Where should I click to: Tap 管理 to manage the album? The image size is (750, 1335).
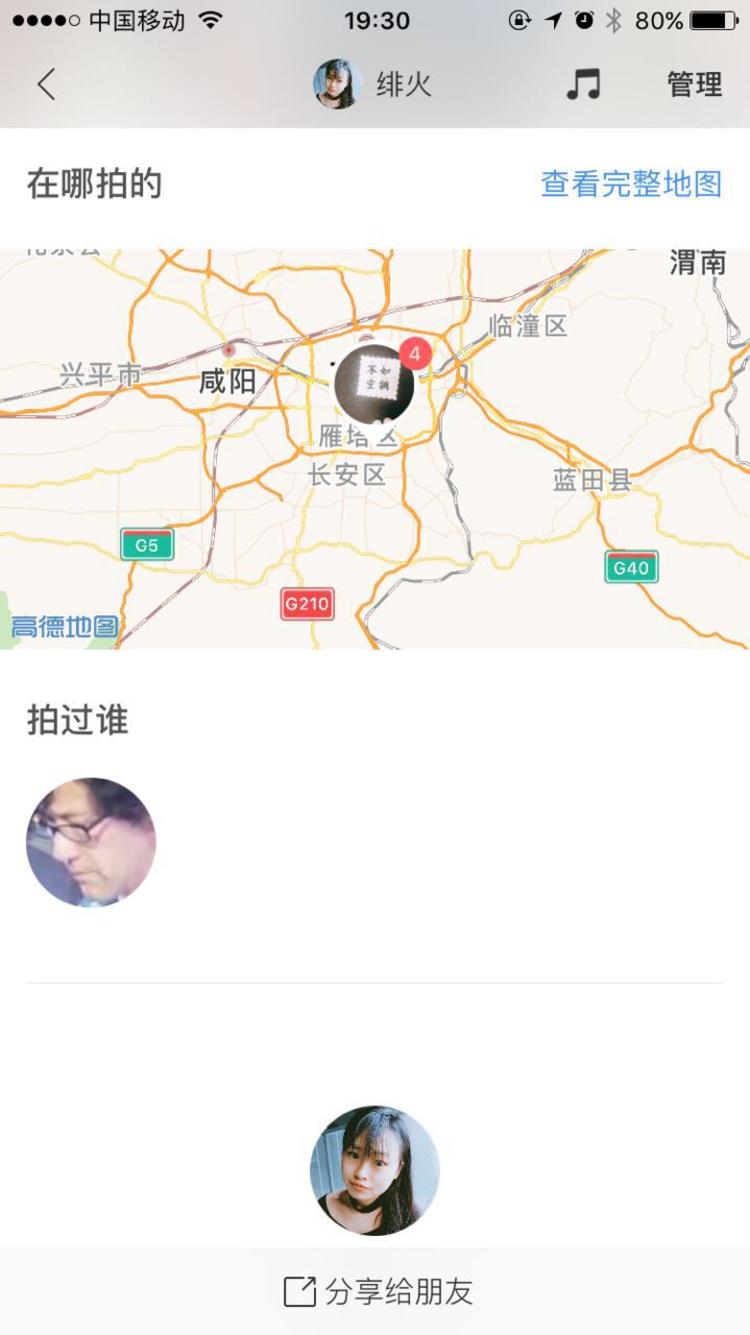[x=694, y=85]
